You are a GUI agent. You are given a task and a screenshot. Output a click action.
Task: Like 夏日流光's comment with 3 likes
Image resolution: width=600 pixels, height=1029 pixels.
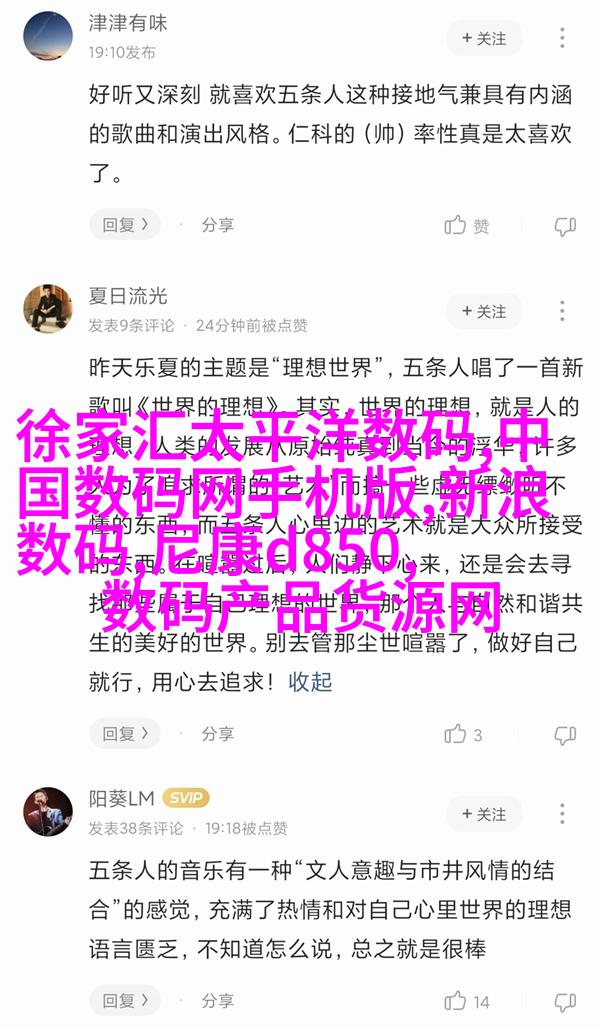pyautogui.click(x=464, y=734)
